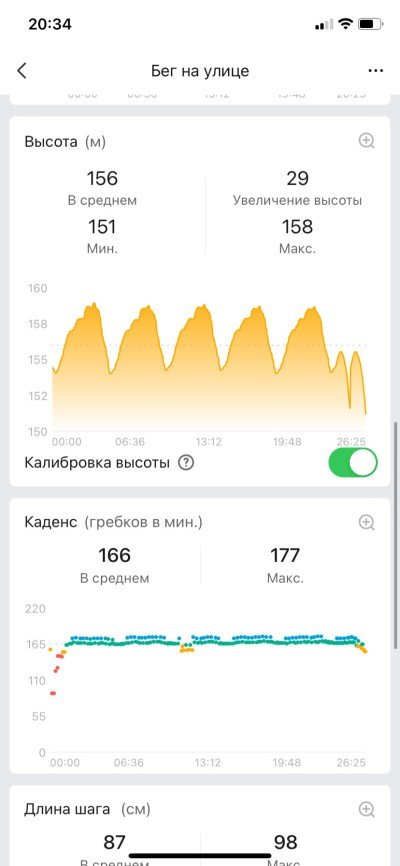Open the three-dot overflow menu
The image size is (400, 866).
click(x=375, y=71)
